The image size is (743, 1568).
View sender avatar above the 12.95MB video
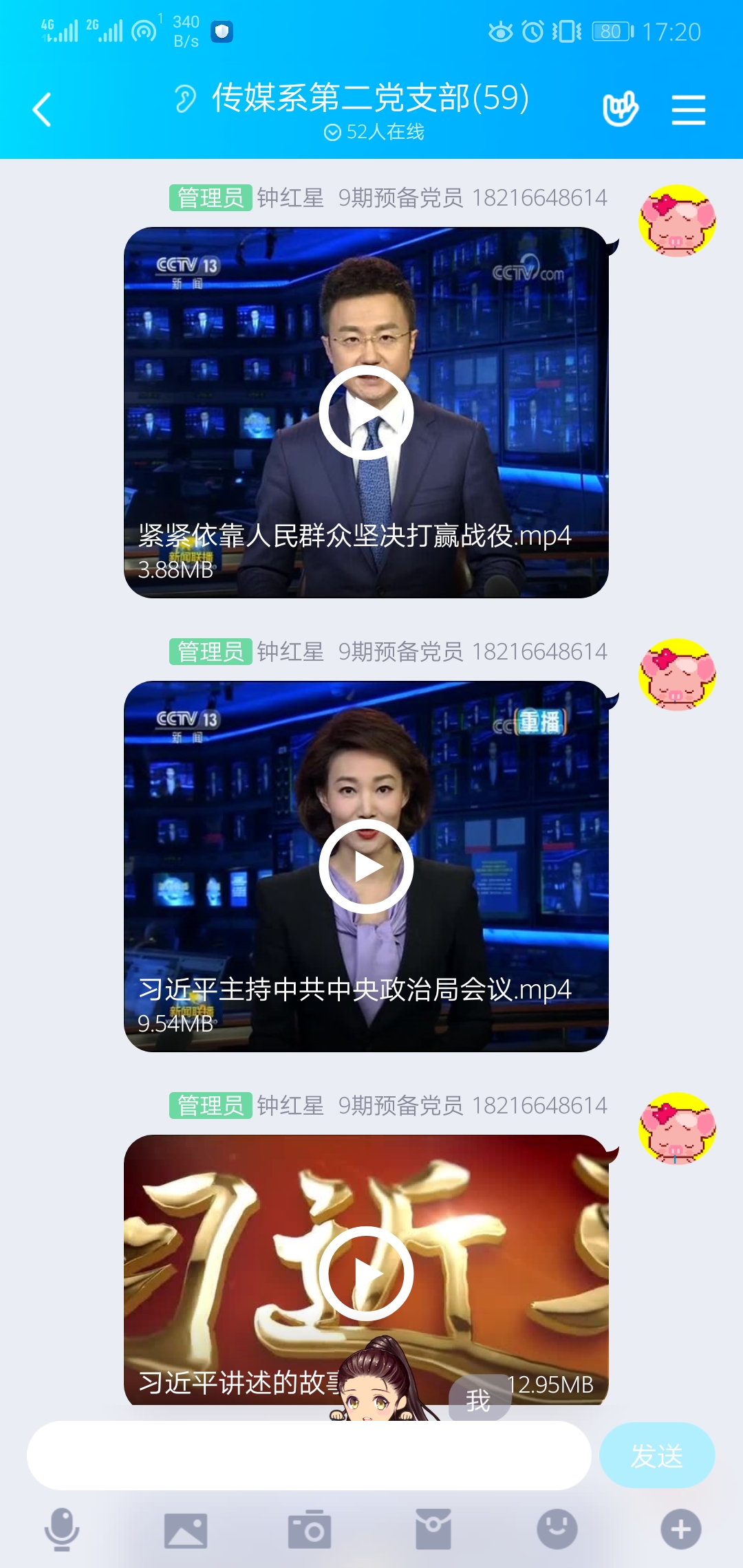(x=677, y=1129)
